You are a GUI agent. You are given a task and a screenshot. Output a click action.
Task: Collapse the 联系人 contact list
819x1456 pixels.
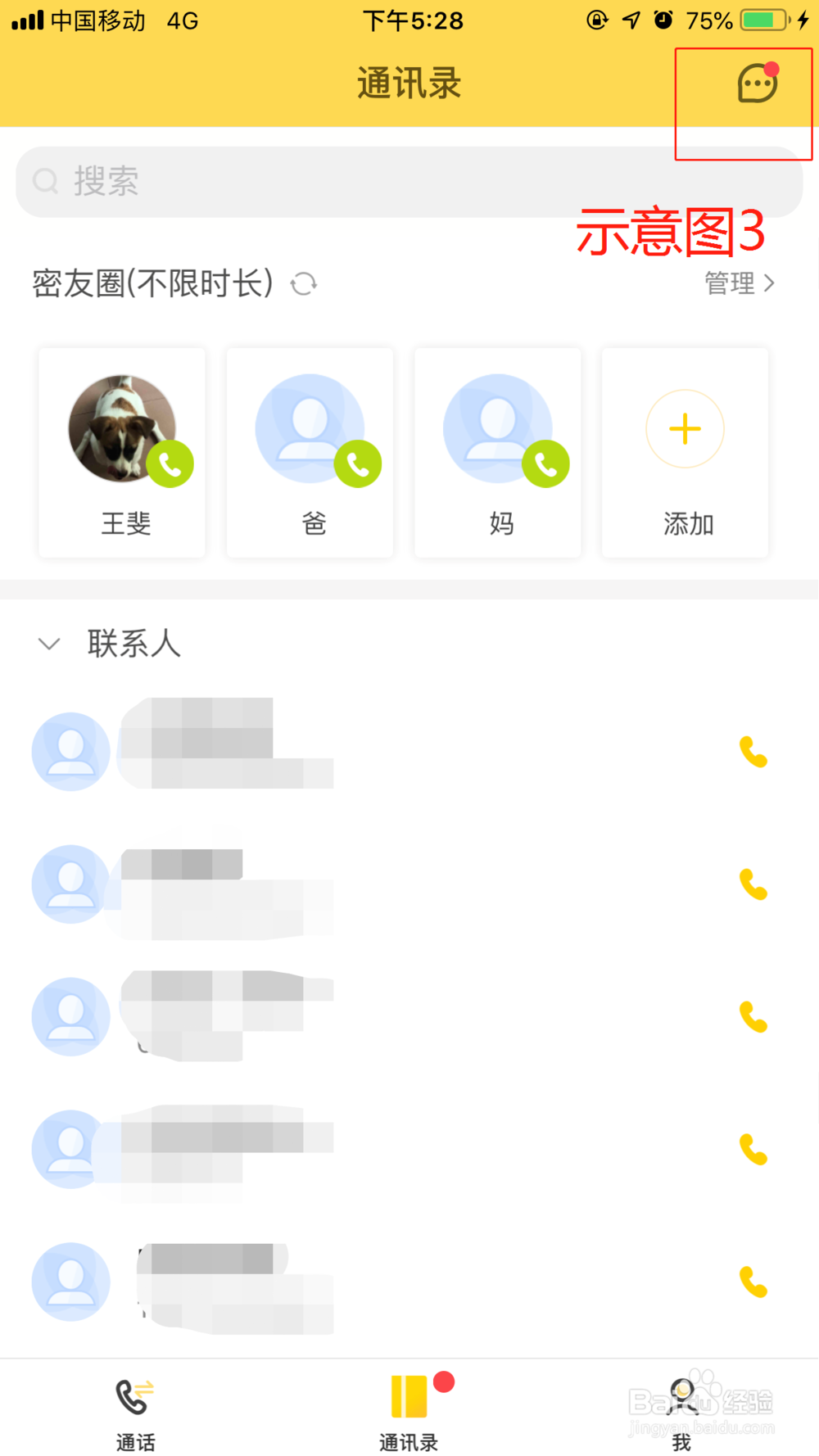pos(48,644)
